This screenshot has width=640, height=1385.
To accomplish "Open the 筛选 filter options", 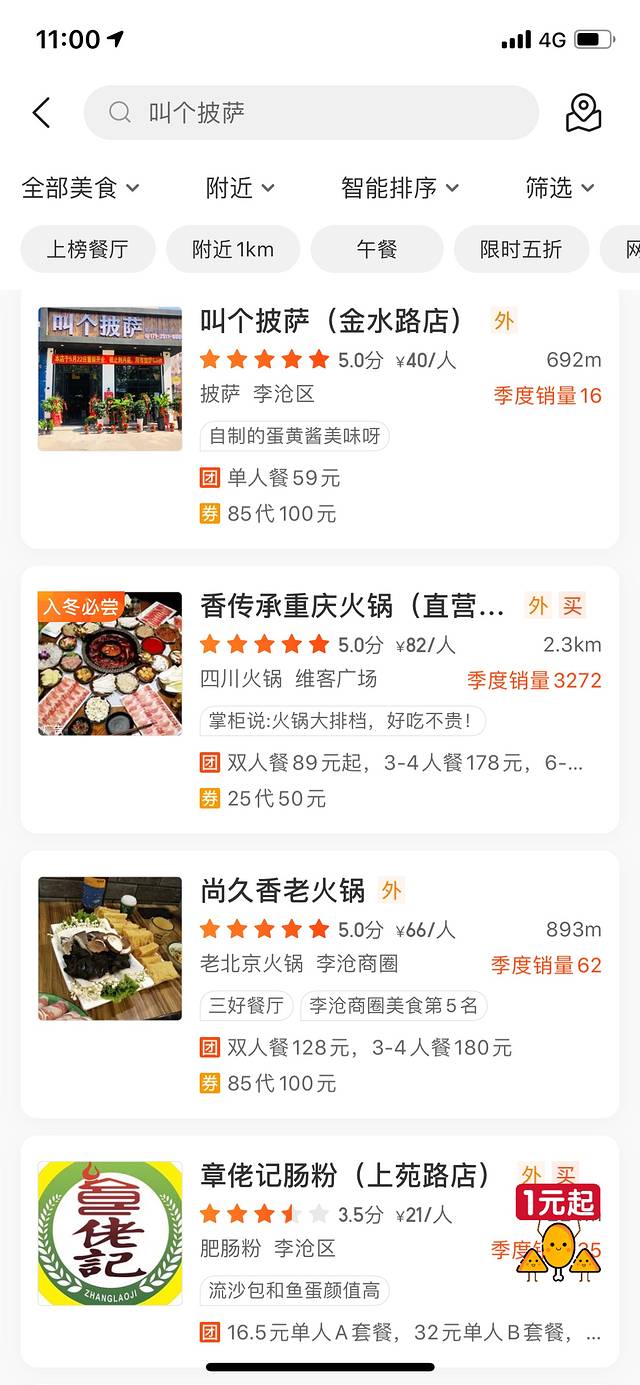I will 559,188.
